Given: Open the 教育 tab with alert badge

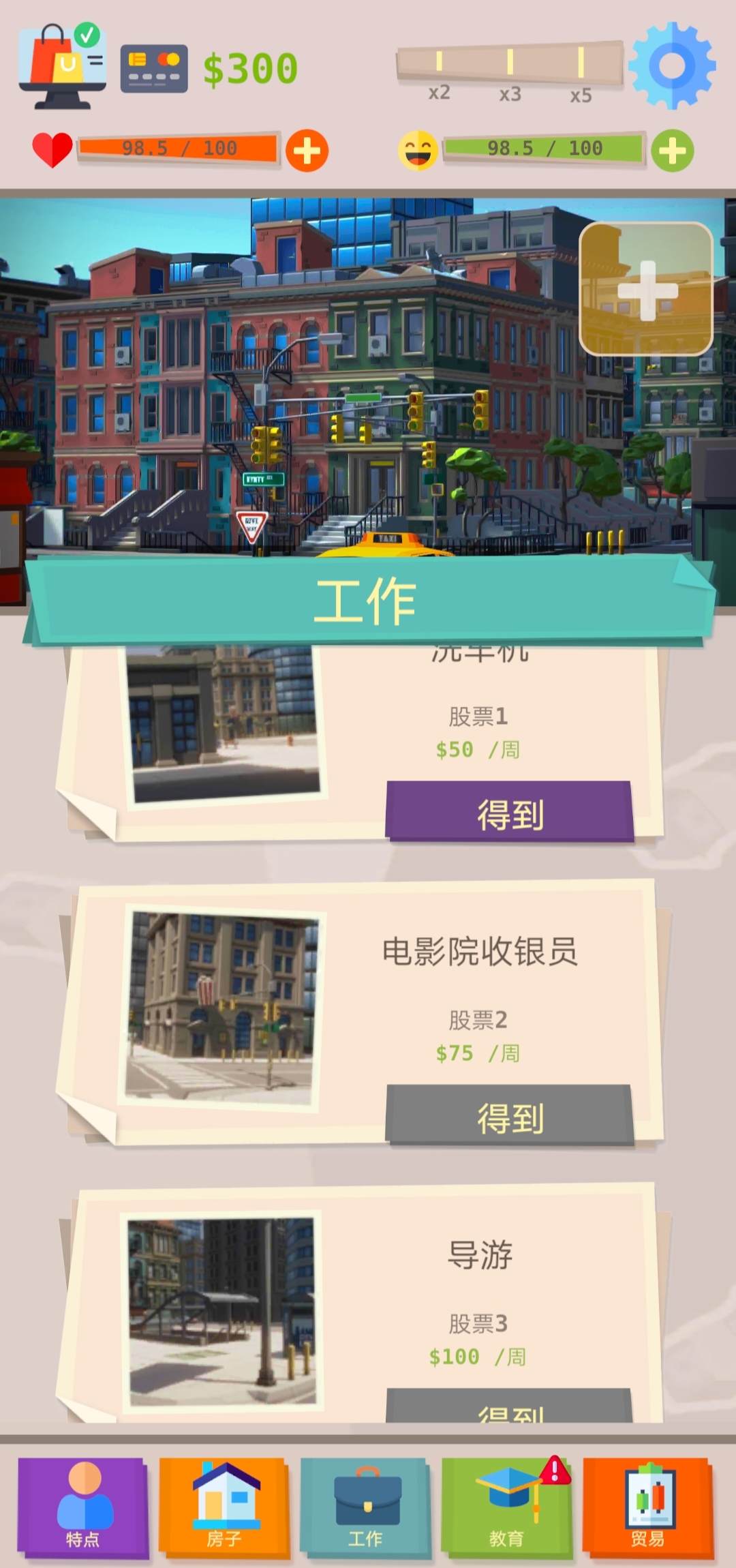Looking at the screenshot, I should (x=507, y=1508).
